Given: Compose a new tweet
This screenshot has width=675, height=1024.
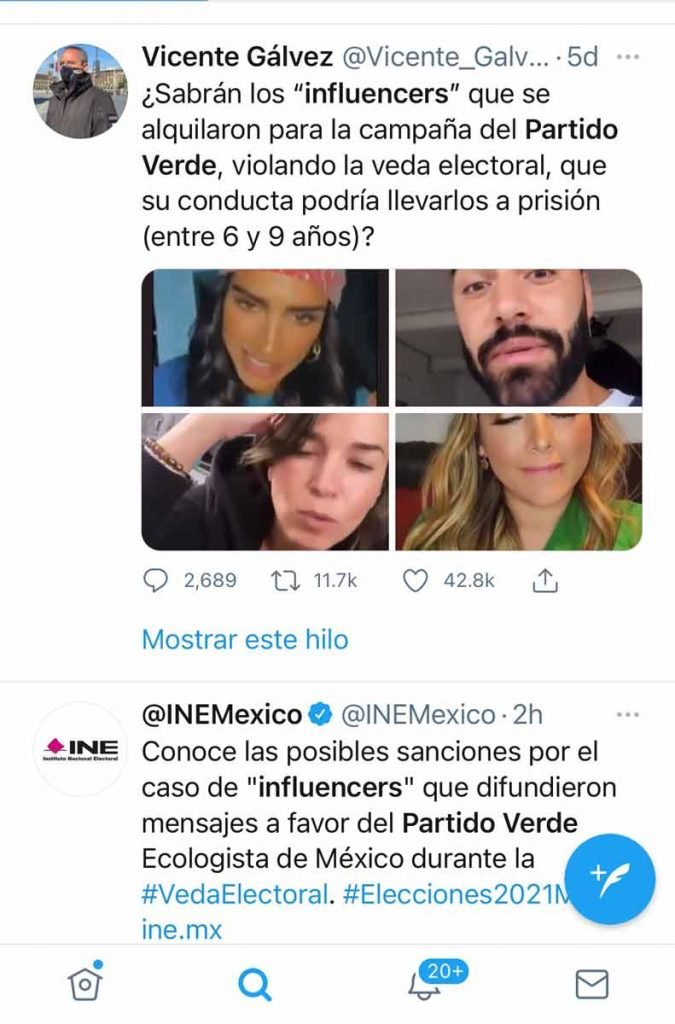Looking at the screenshot, I should [x=609, y=879].
